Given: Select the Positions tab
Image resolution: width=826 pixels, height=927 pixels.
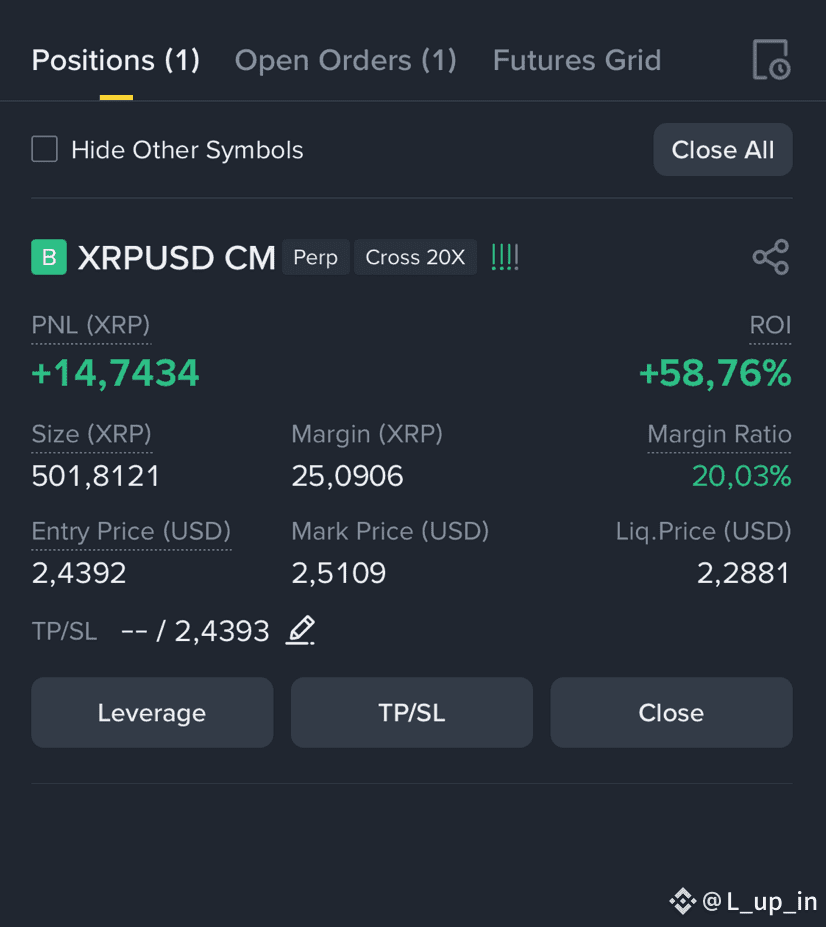Looking at the screenshot, I should [116, 60].
